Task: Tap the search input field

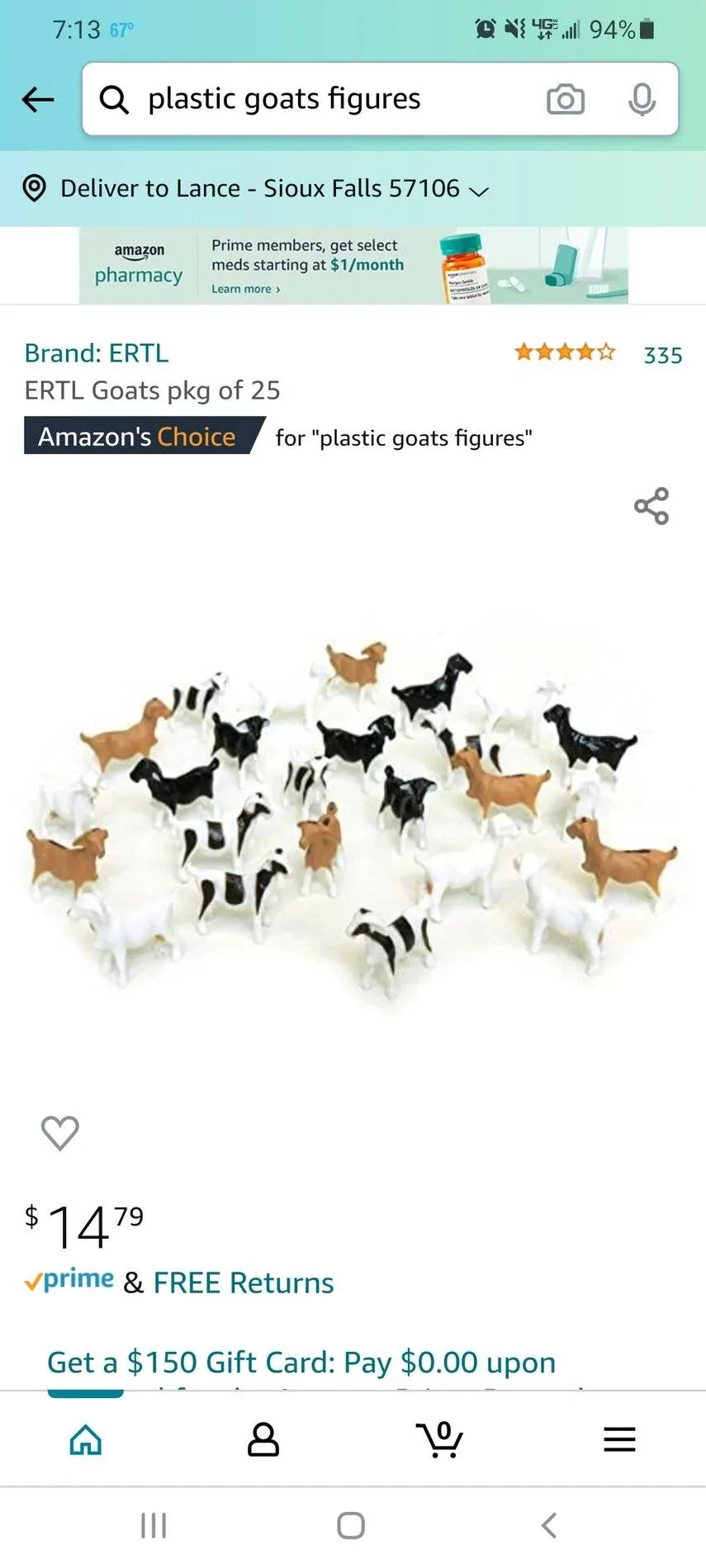Action: coord(314,99)
